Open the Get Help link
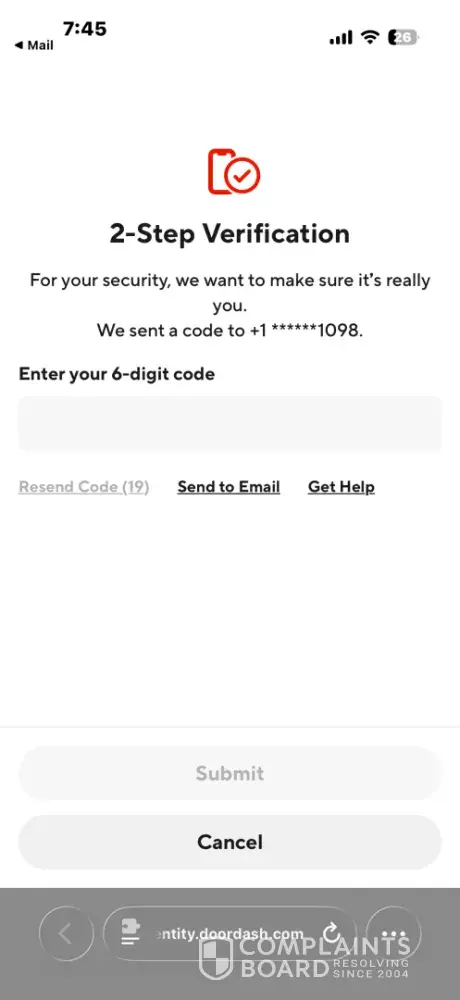 point(341,487)
